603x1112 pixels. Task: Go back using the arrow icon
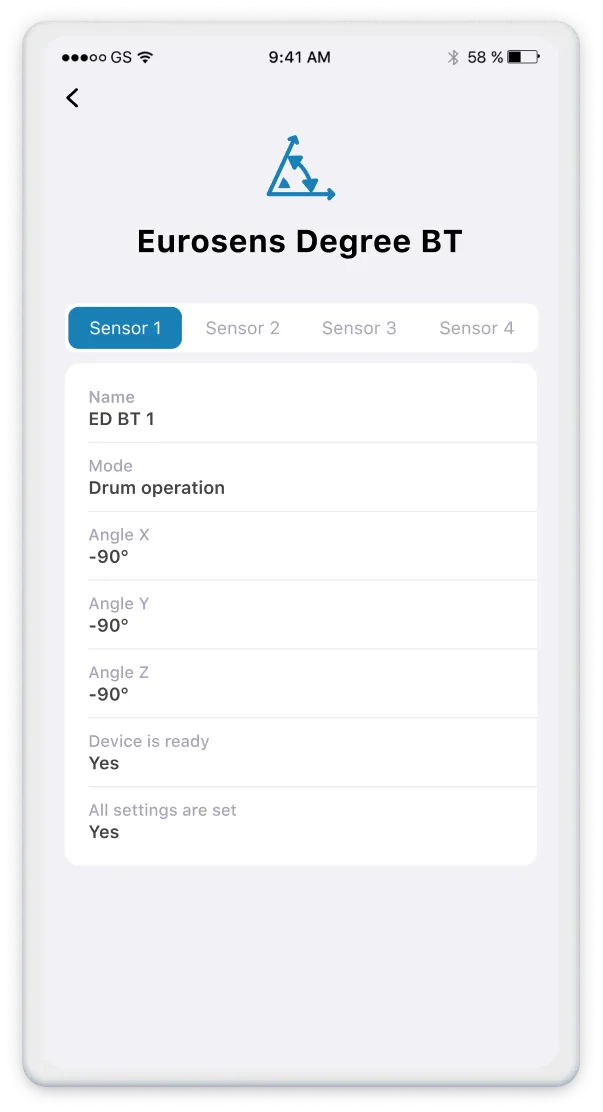click(72, 97)
